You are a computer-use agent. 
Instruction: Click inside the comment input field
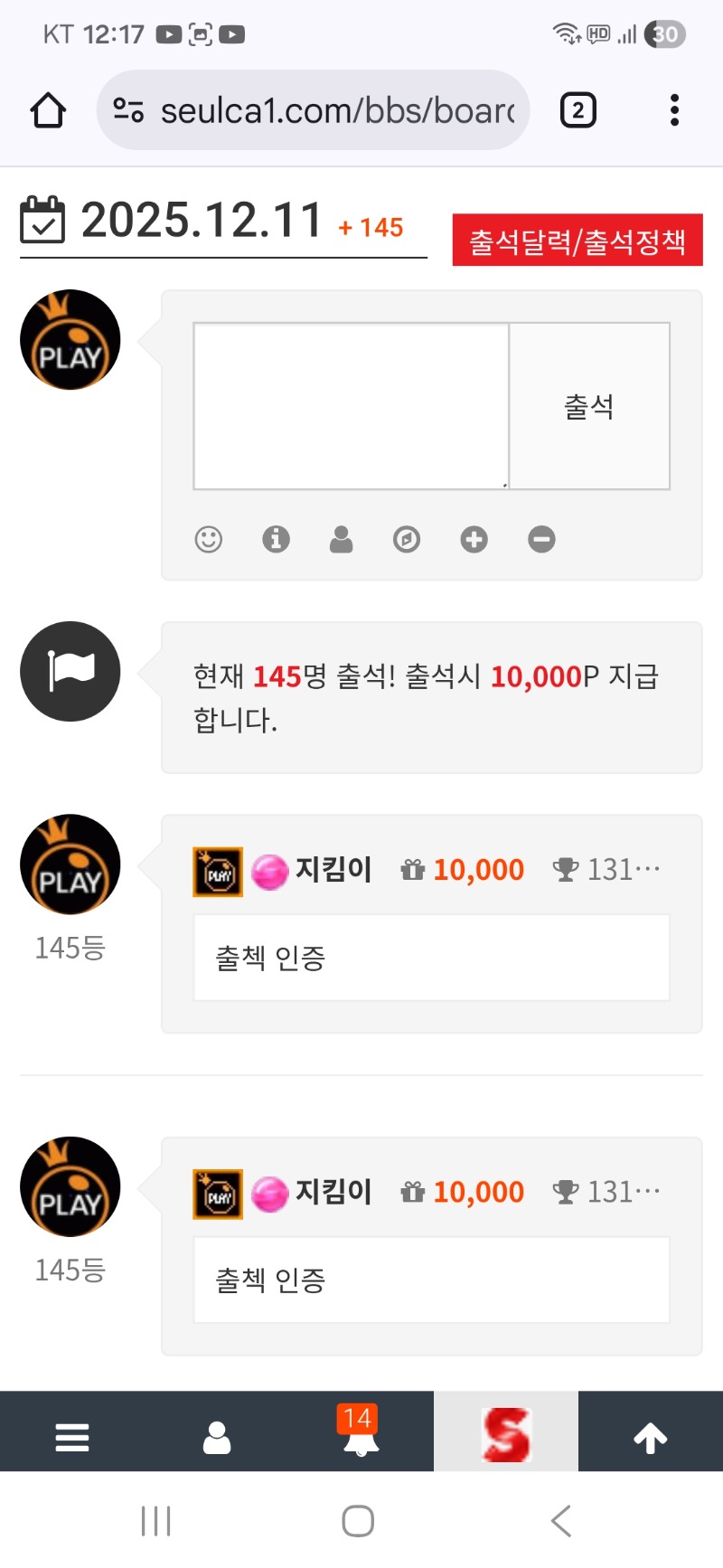coord(351,405)
